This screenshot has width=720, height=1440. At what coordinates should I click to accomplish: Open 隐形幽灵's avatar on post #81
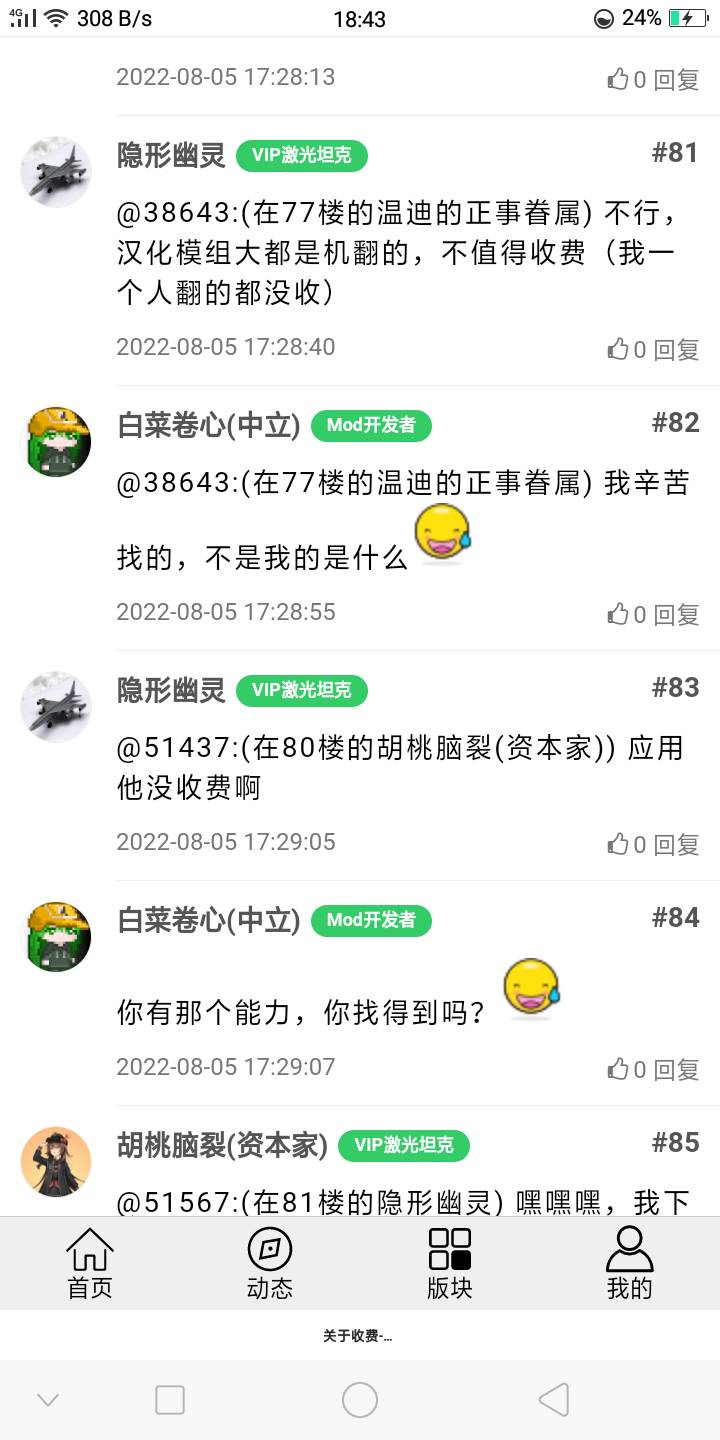[56, 172]
